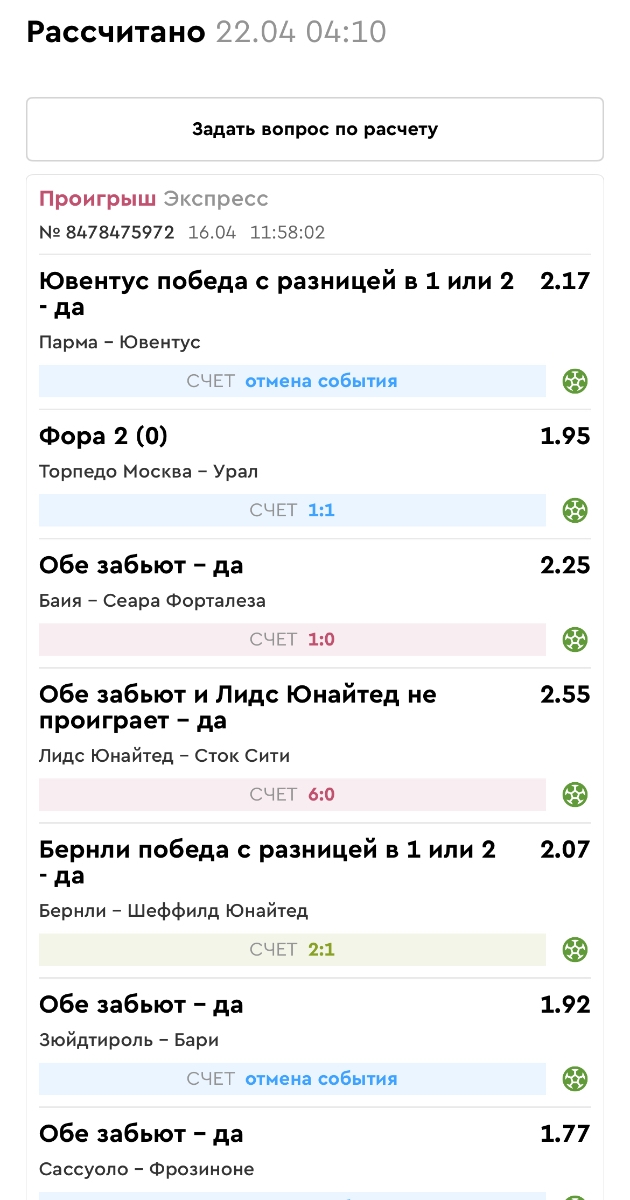The height and width of the screenshot is (1200, 630).
Task: Select the Сассуоло – Фрозиноне event row
Action: click(146, 1168)
